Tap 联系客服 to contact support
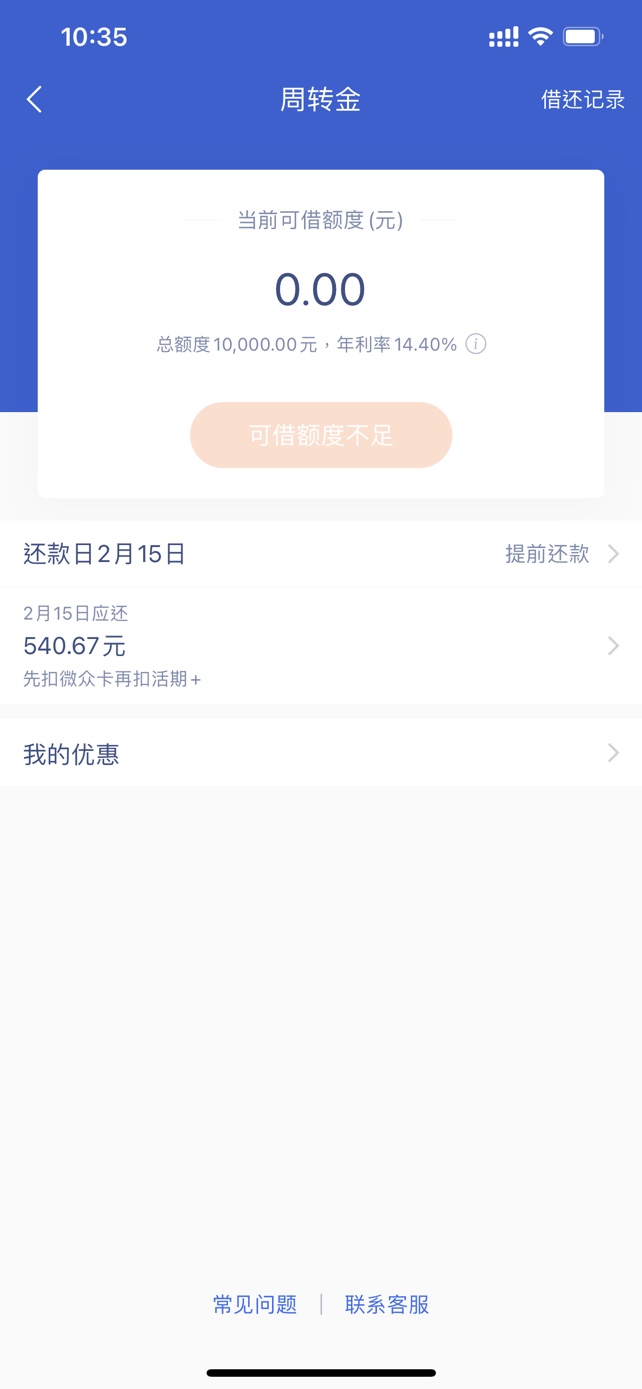This screenshot has width=642, height=1389. 387,1304
